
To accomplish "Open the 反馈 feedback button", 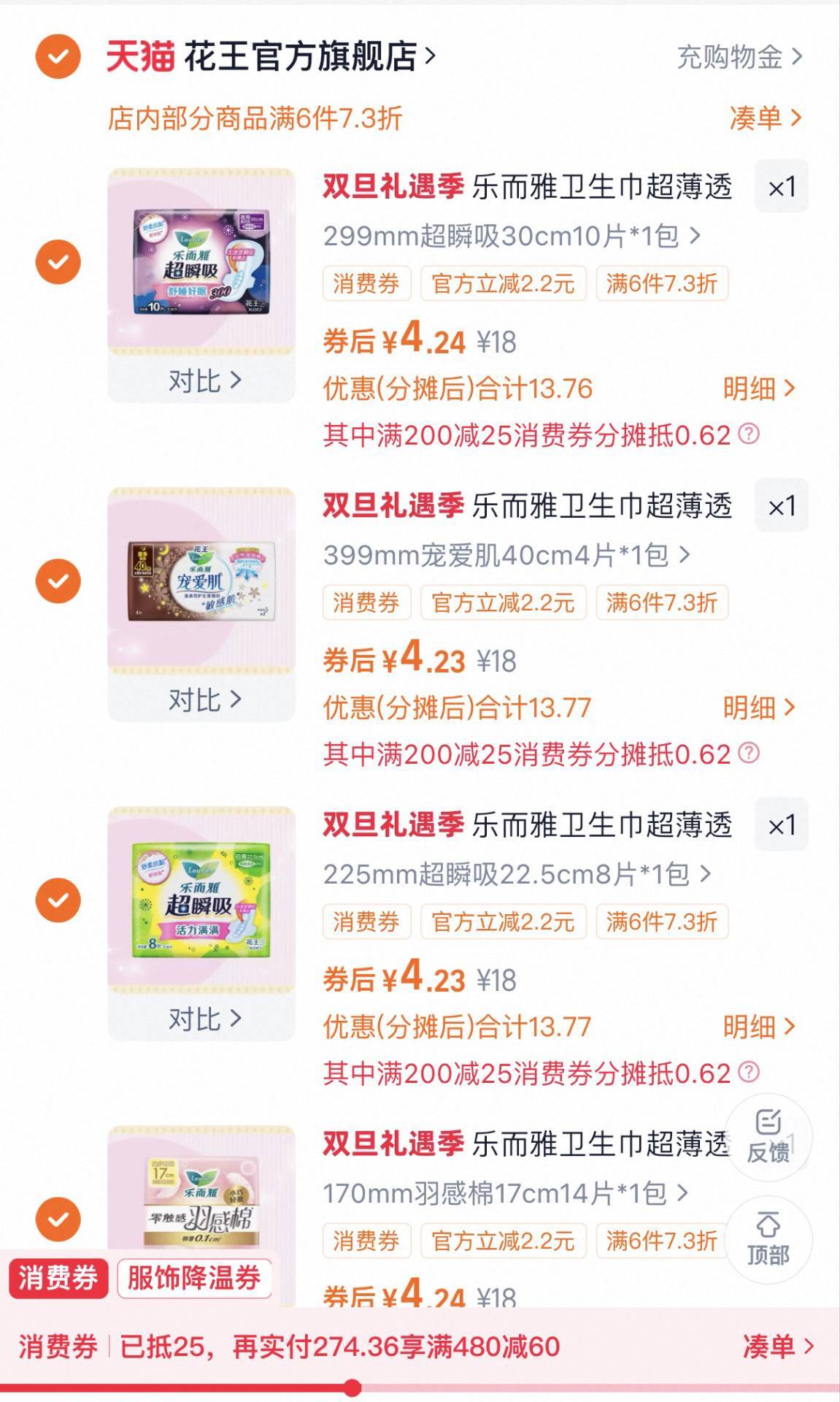I will pos(768,1138).
